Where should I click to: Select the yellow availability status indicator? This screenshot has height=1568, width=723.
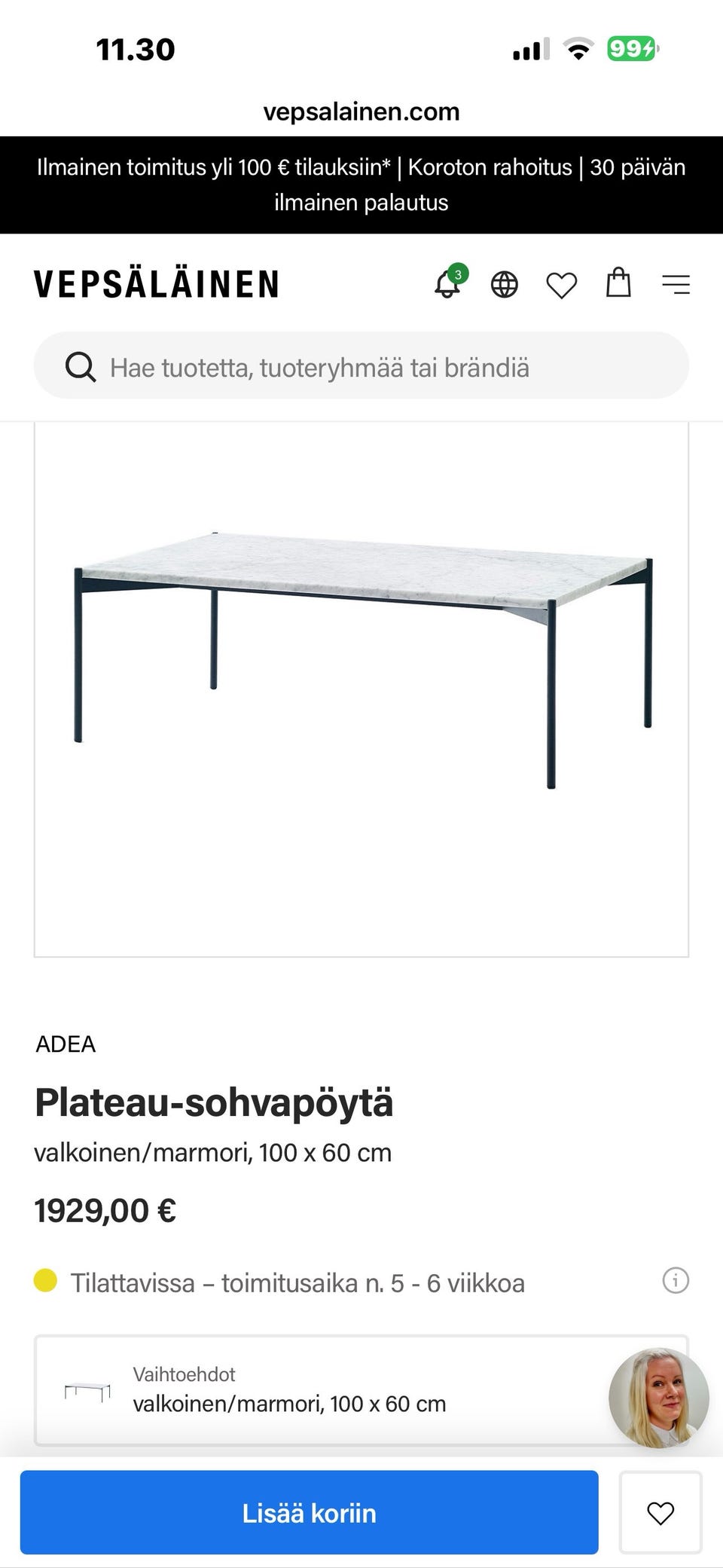(x=47, y=1282)
